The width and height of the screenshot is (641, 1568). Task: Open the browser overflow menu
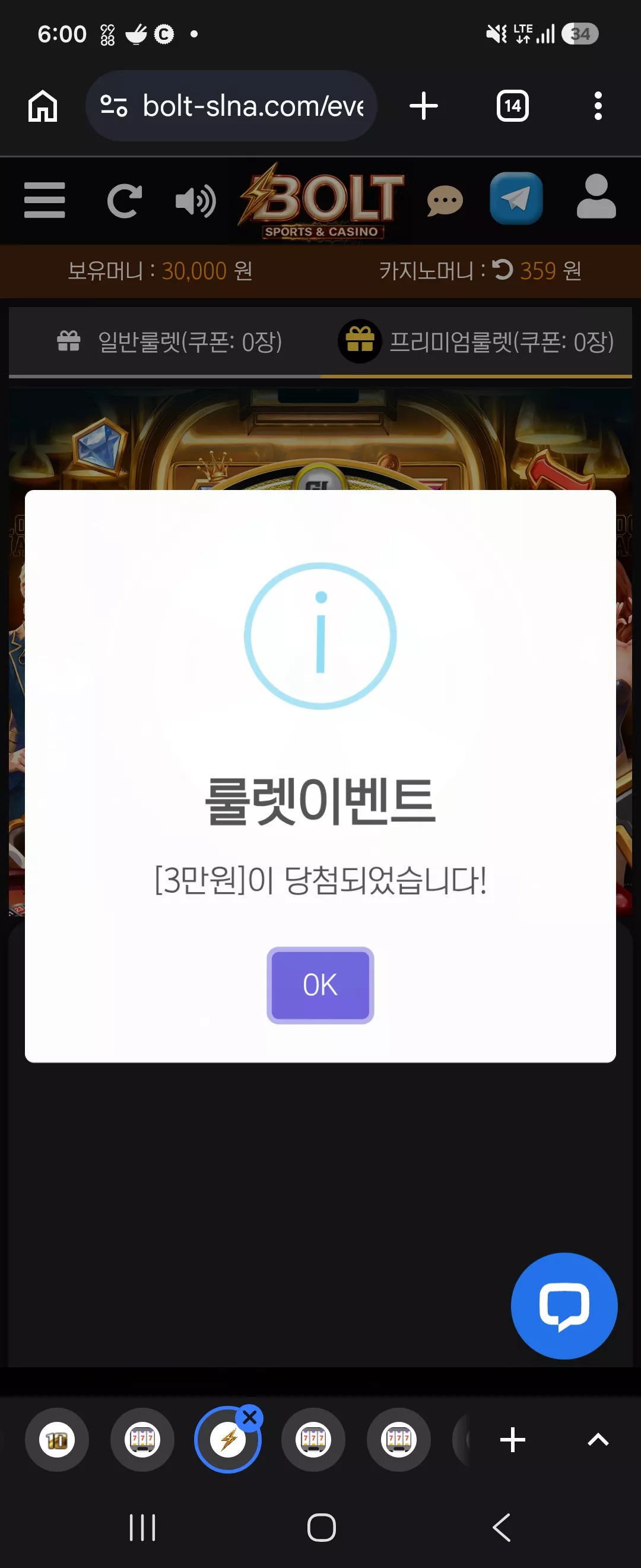pos(598,106)
